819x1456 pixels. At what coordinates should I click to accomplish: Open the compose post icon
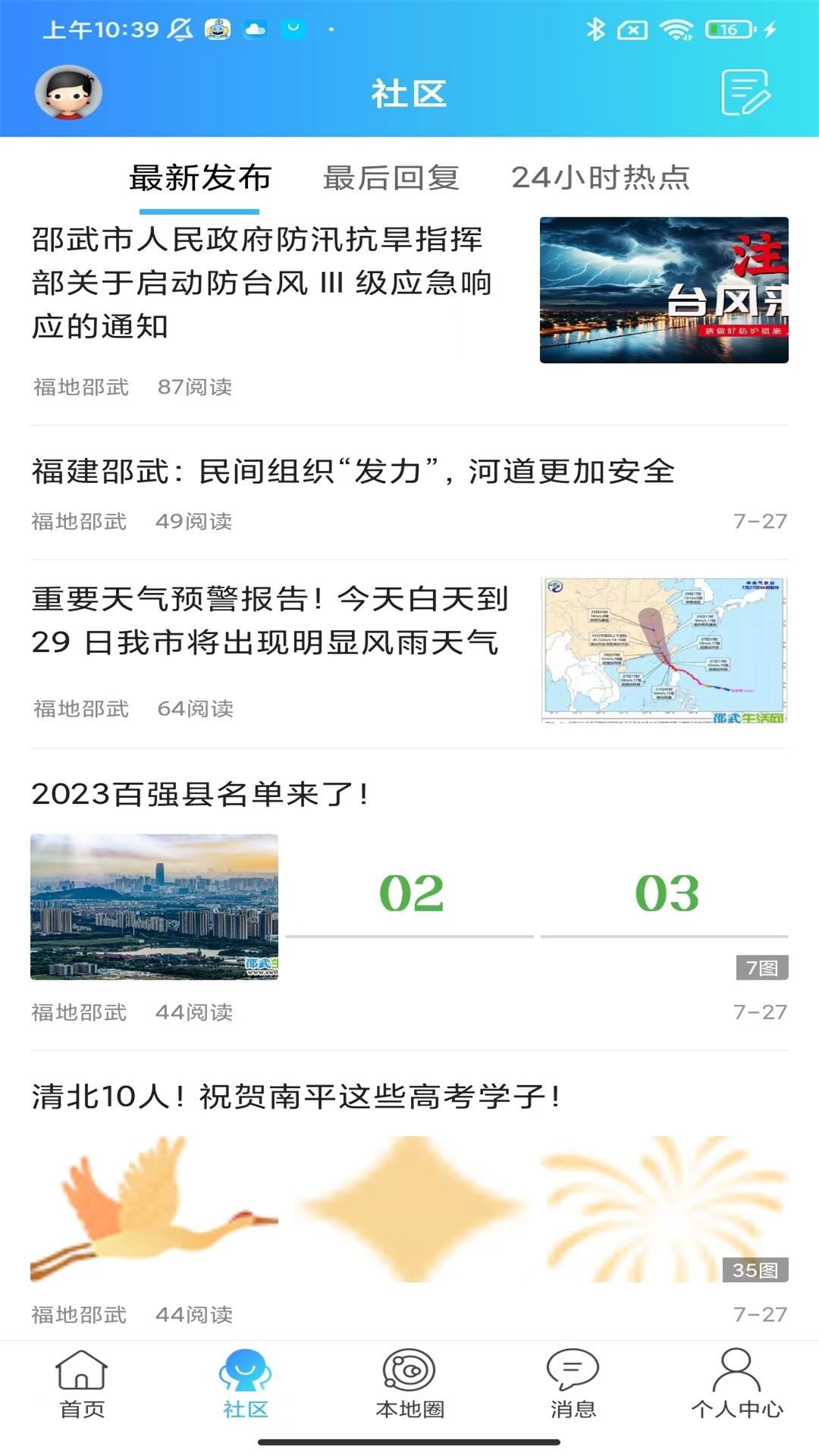click(748, 93)
